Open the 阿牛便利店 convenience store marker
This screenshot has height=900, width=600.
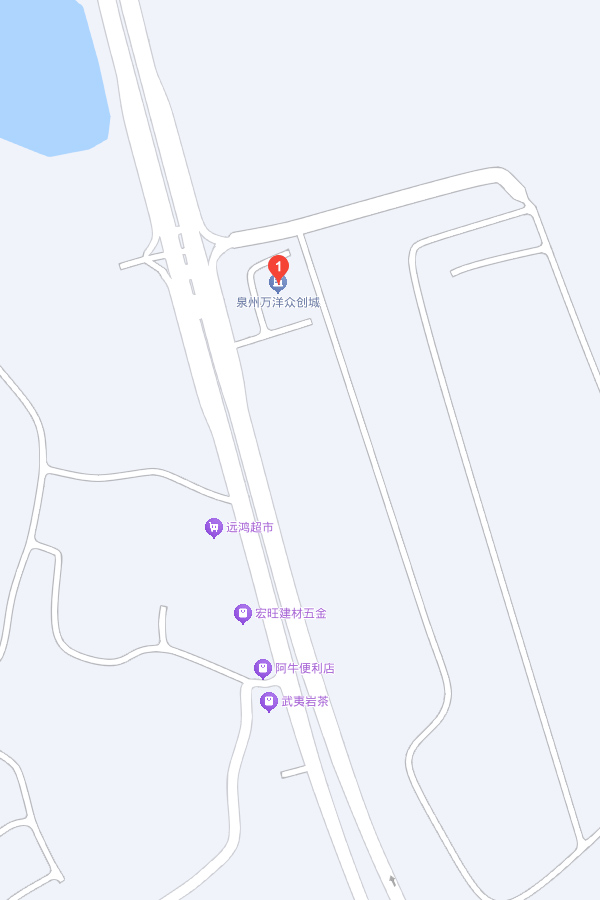point(262,668)
